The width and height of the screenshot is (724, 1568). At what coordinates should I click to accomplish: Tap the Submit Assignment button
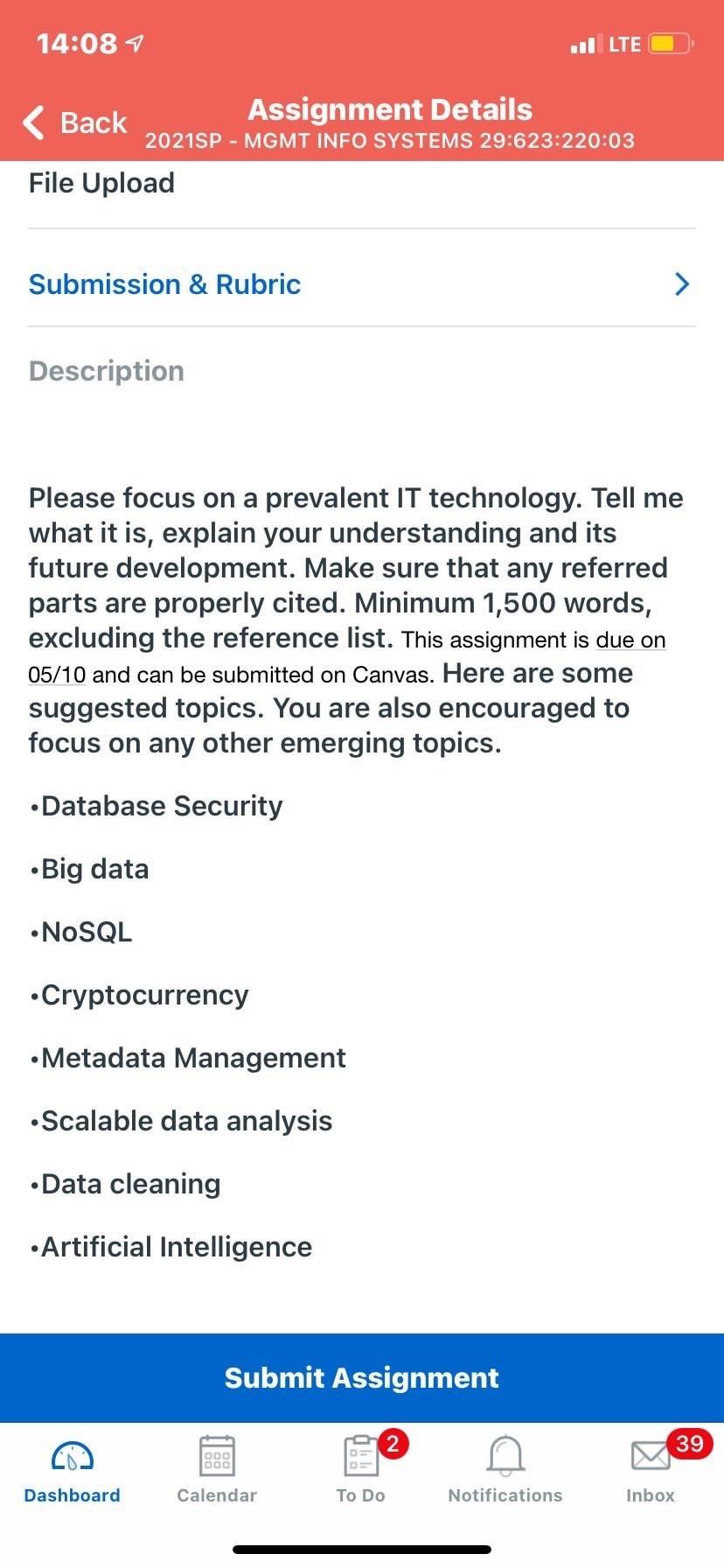point(362,1377)
